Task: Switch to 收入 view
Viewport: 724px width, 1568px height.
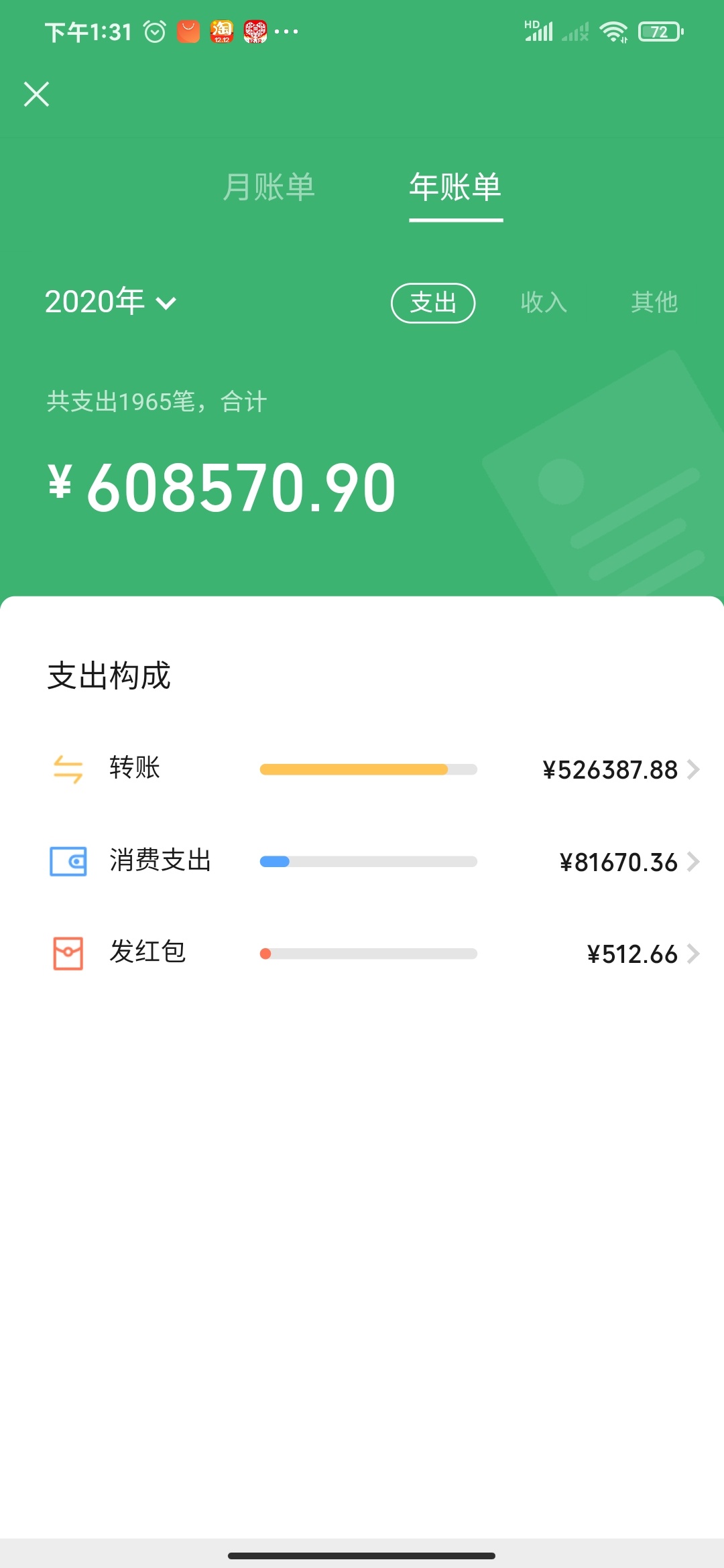Action: coord(544,302)
